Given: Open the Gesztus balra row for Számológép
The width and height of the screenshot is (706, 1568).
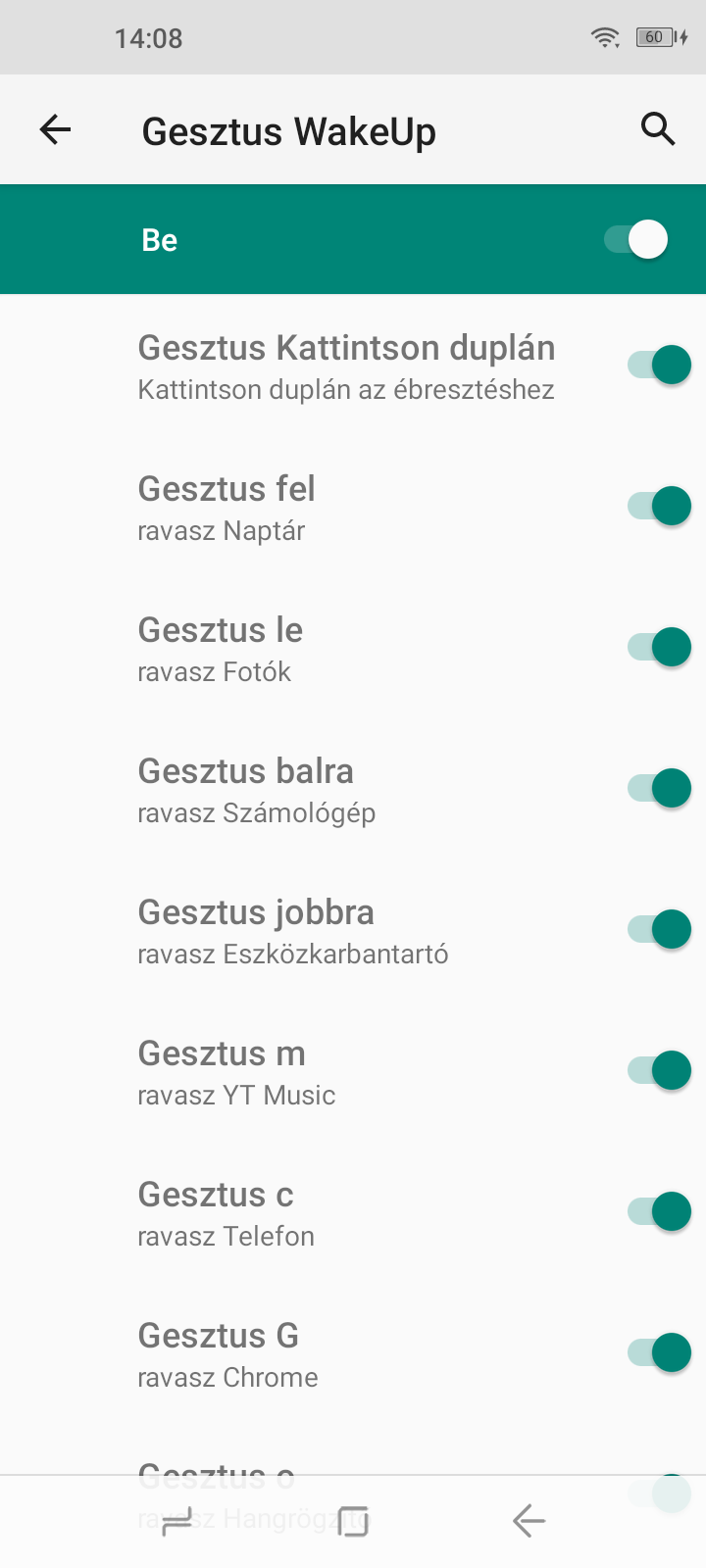Looking at the screenshot, I should click(353, 788).
